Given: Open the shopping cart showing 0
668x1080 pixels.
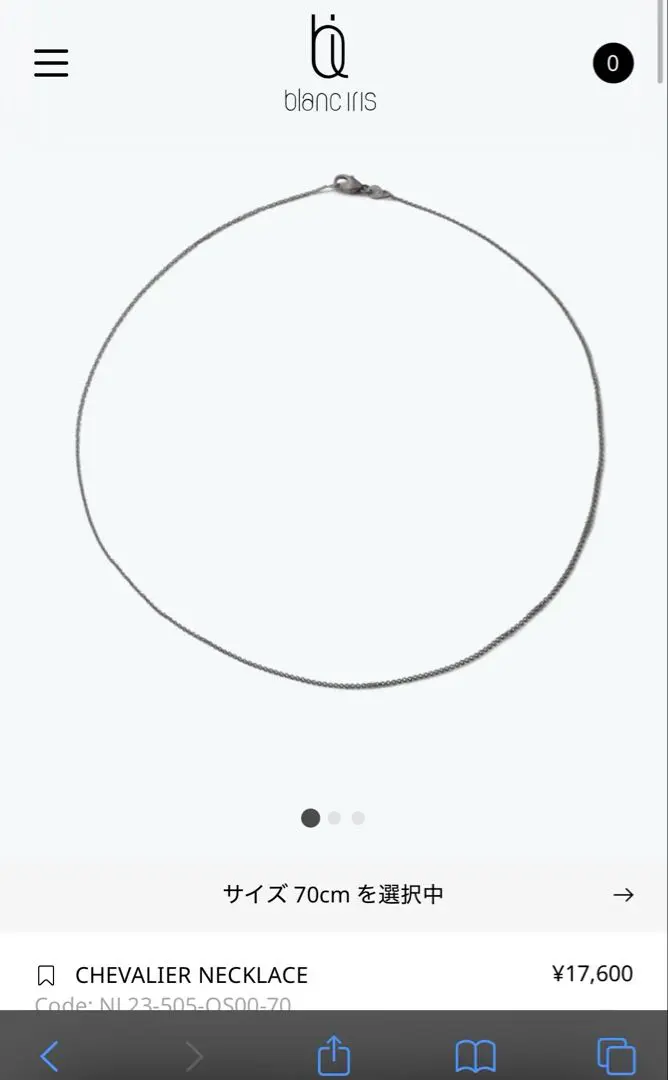Looking at the screenshot, I should click(x=613, y=63).
